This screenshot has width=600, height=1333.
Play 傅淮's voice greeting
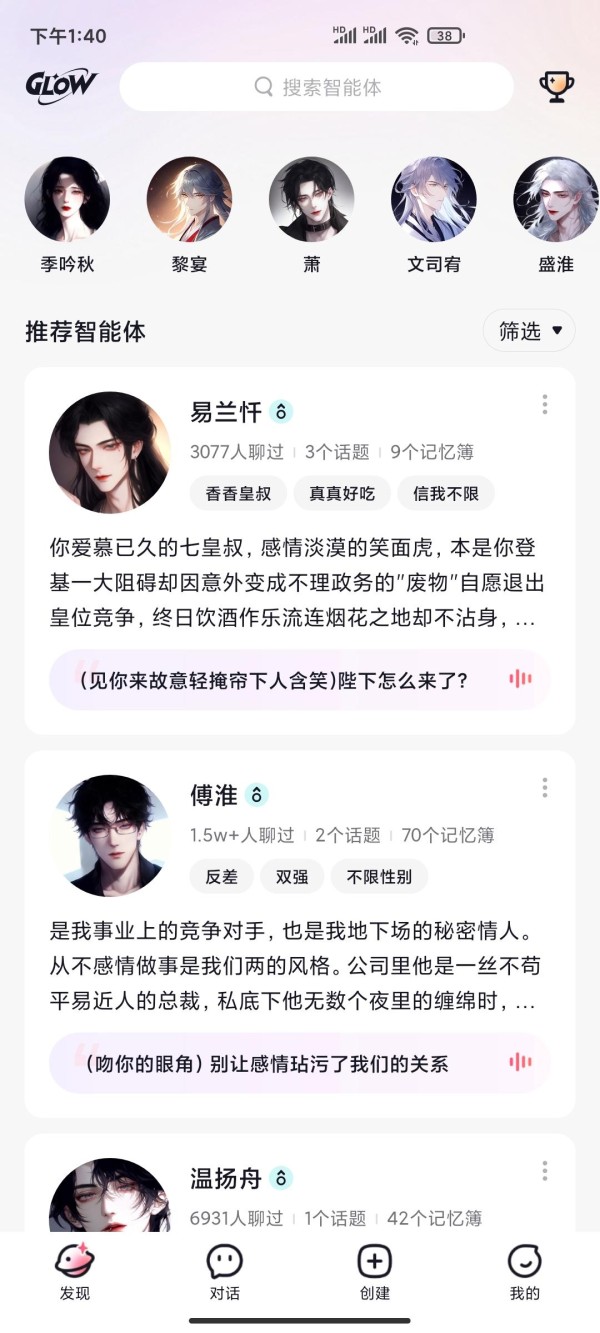point(520,1063)
